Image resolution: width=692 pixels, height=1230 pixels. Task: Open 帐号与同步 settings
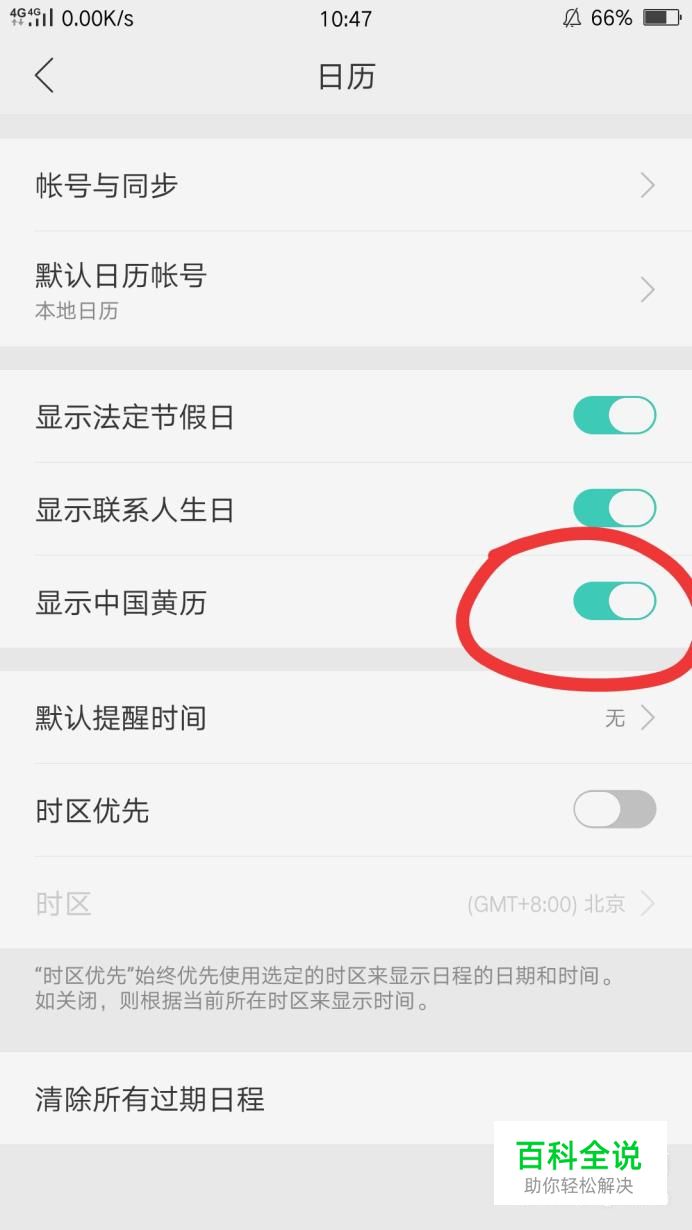[346, 185]
